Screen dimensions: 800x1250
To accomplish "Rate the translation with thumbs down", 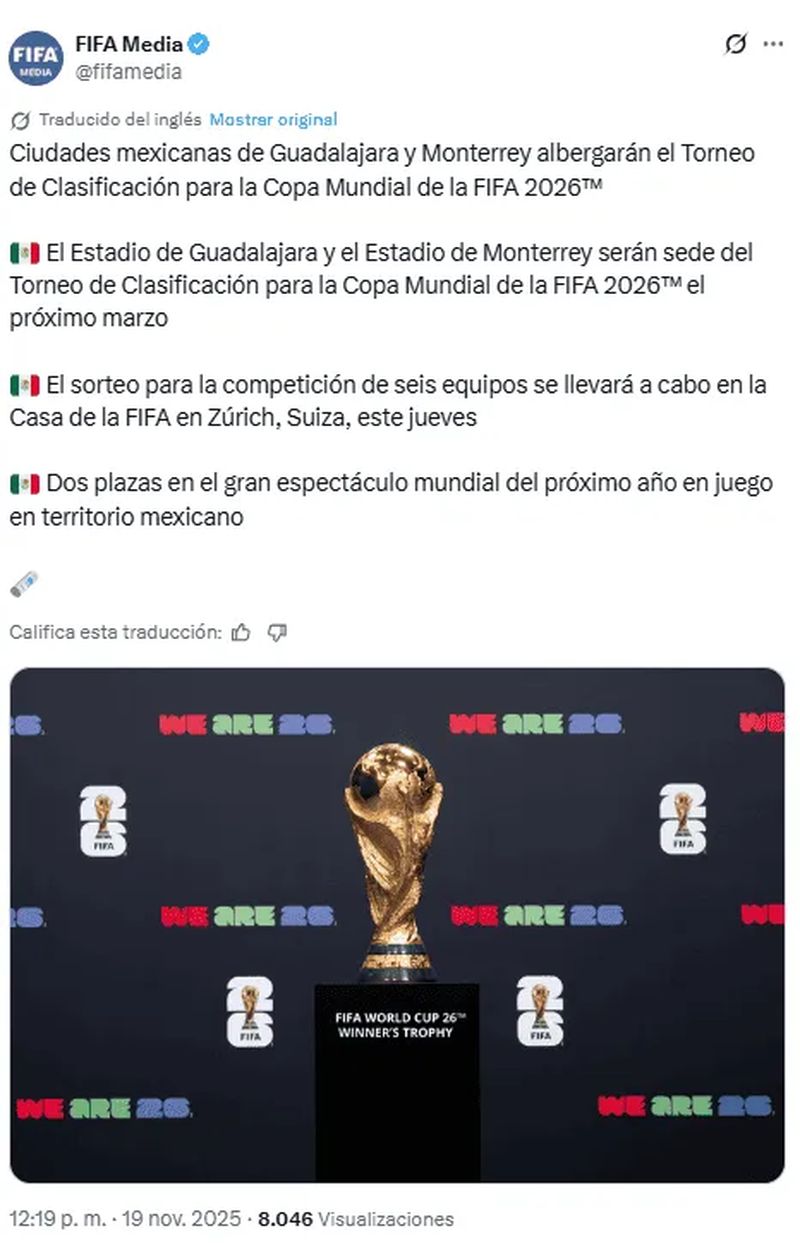I will [278, 632].
